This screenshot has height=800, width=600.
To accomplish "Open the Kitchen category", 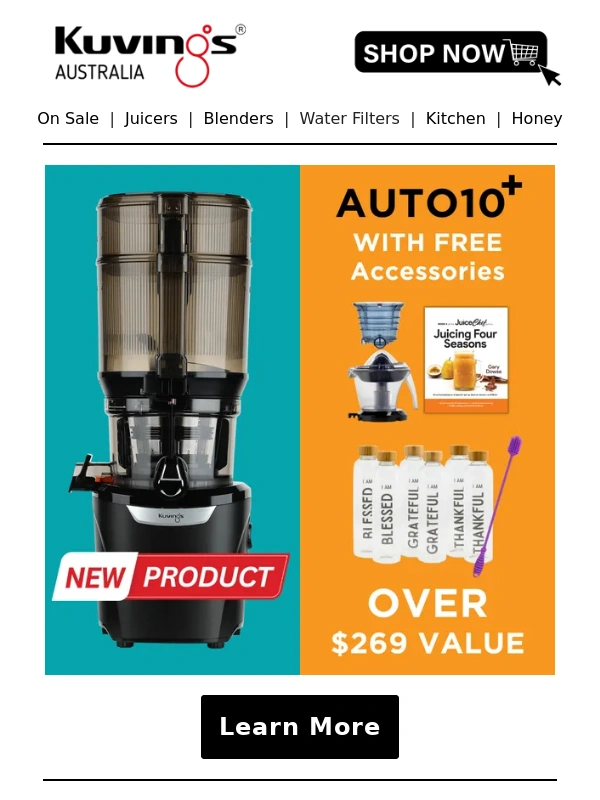I will (x=455, y=118).
